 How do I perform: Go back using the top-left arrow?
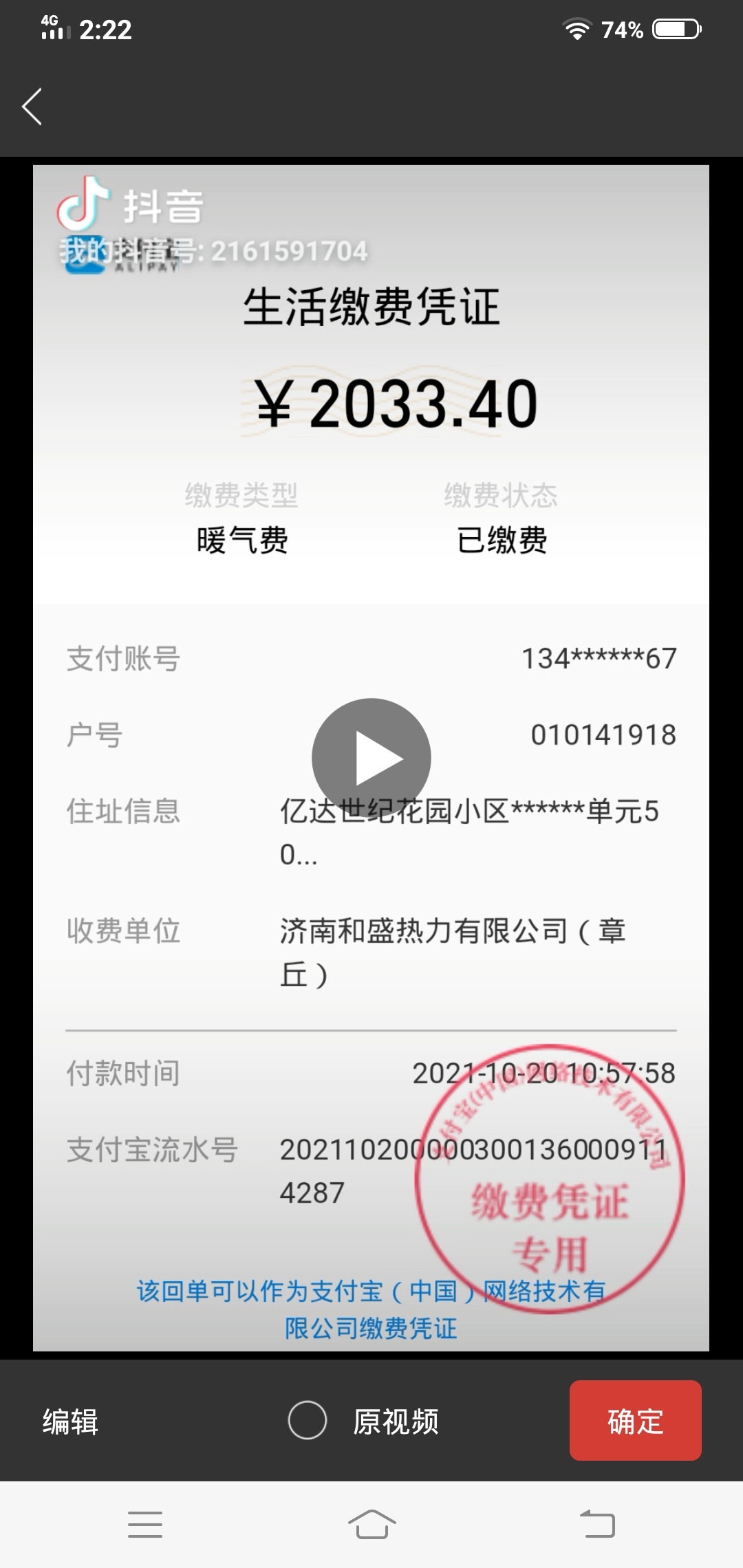[x=32, y=107]
